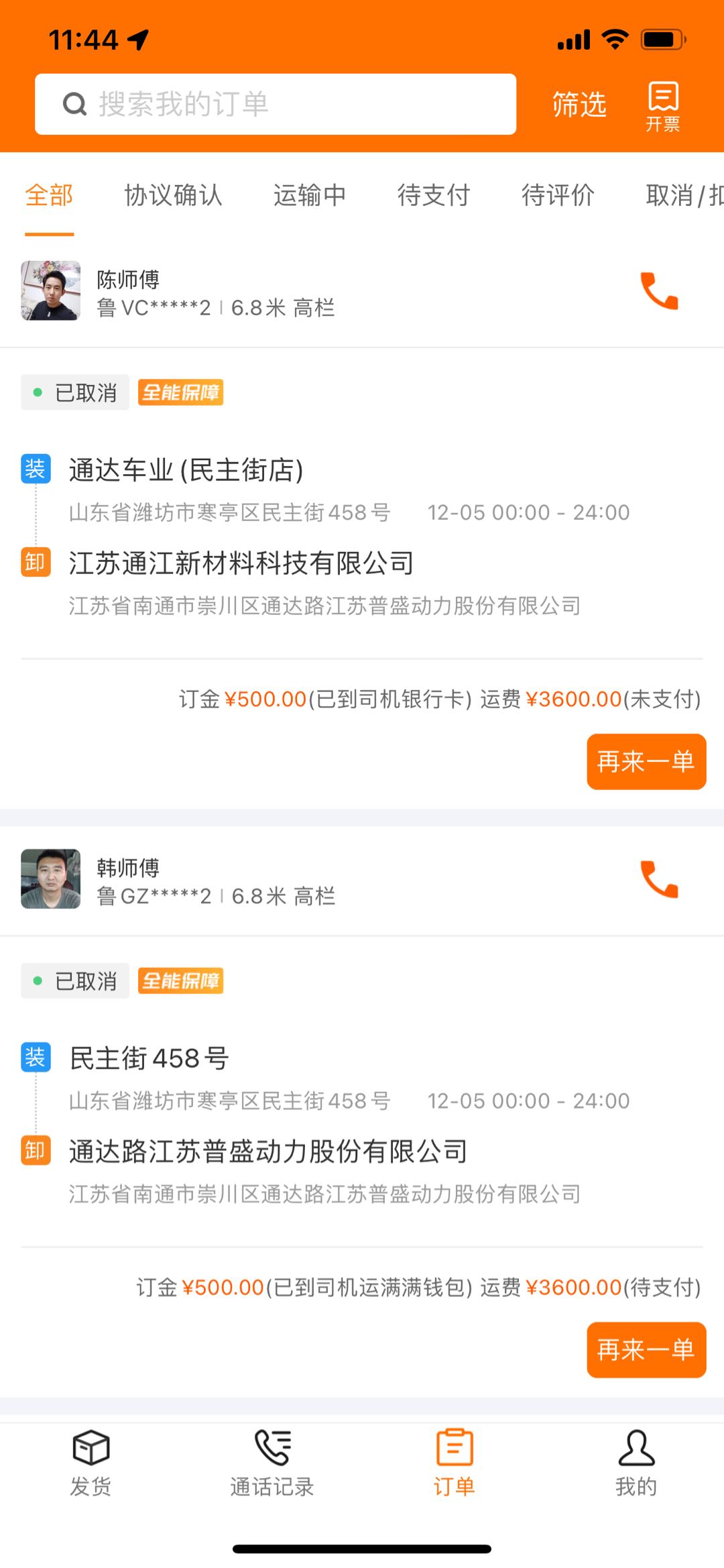Tap the 搜索我的订单 search box
Image resolution: width=724 pixels, height=1568 pixels.
(x=275, y=105)
